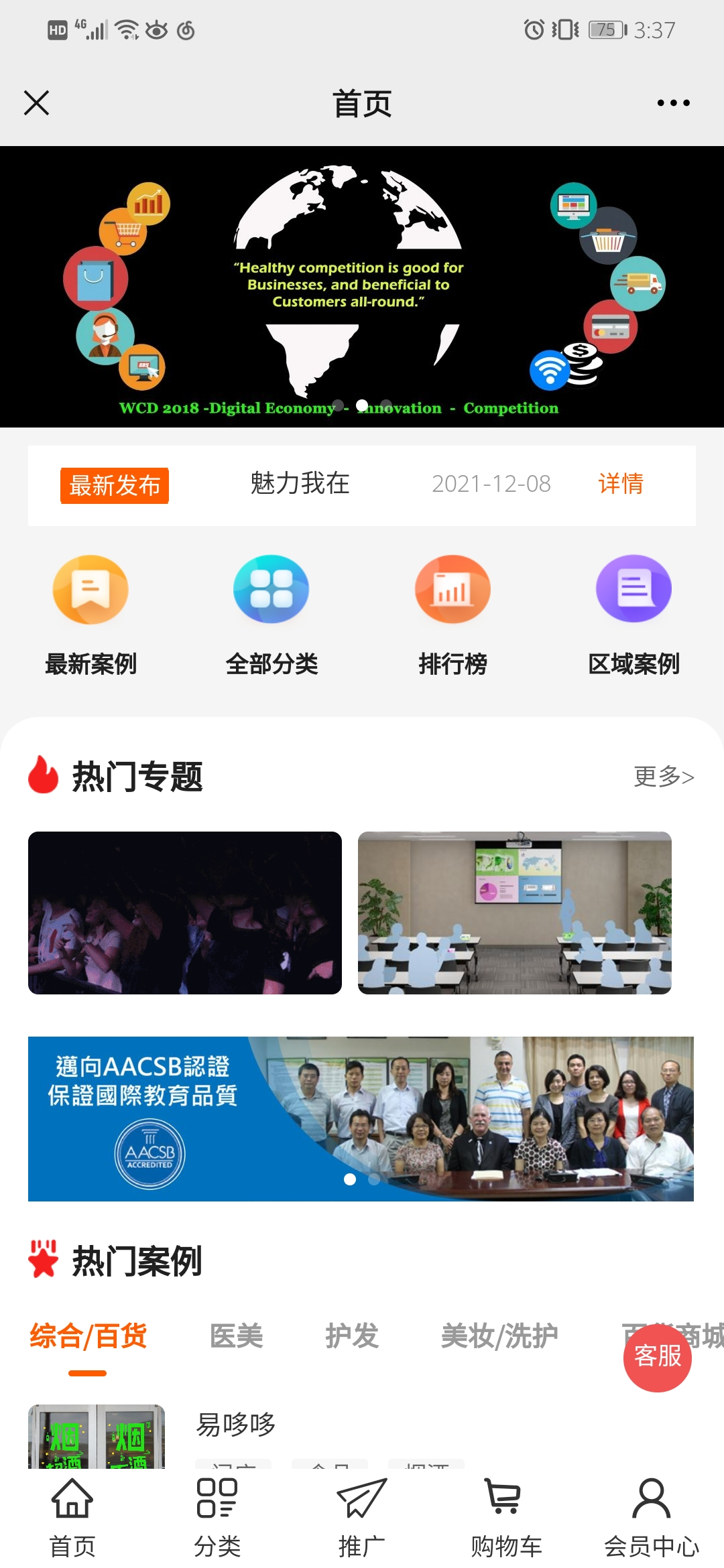Switch to the 医美 tab
The image size is (724, 1568).
coord(236,1336)
